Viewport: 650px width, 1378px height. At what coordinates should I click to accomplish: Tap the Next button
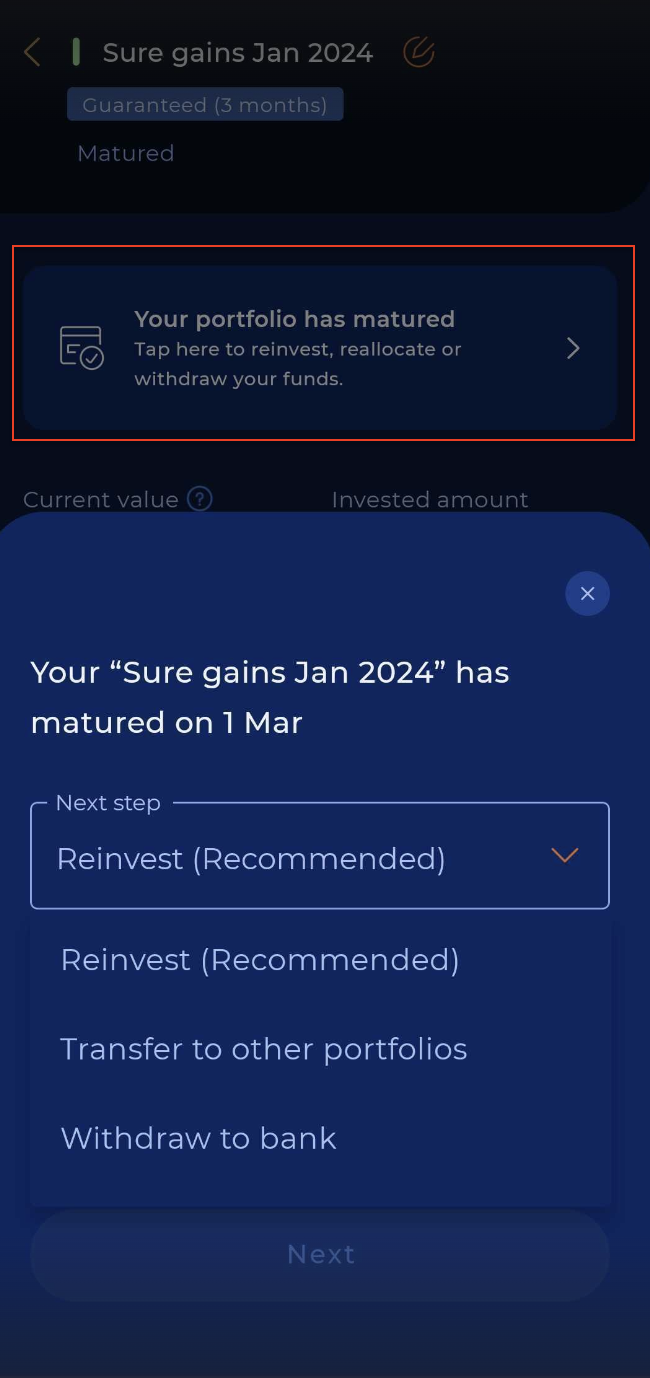pos(320,1254)
